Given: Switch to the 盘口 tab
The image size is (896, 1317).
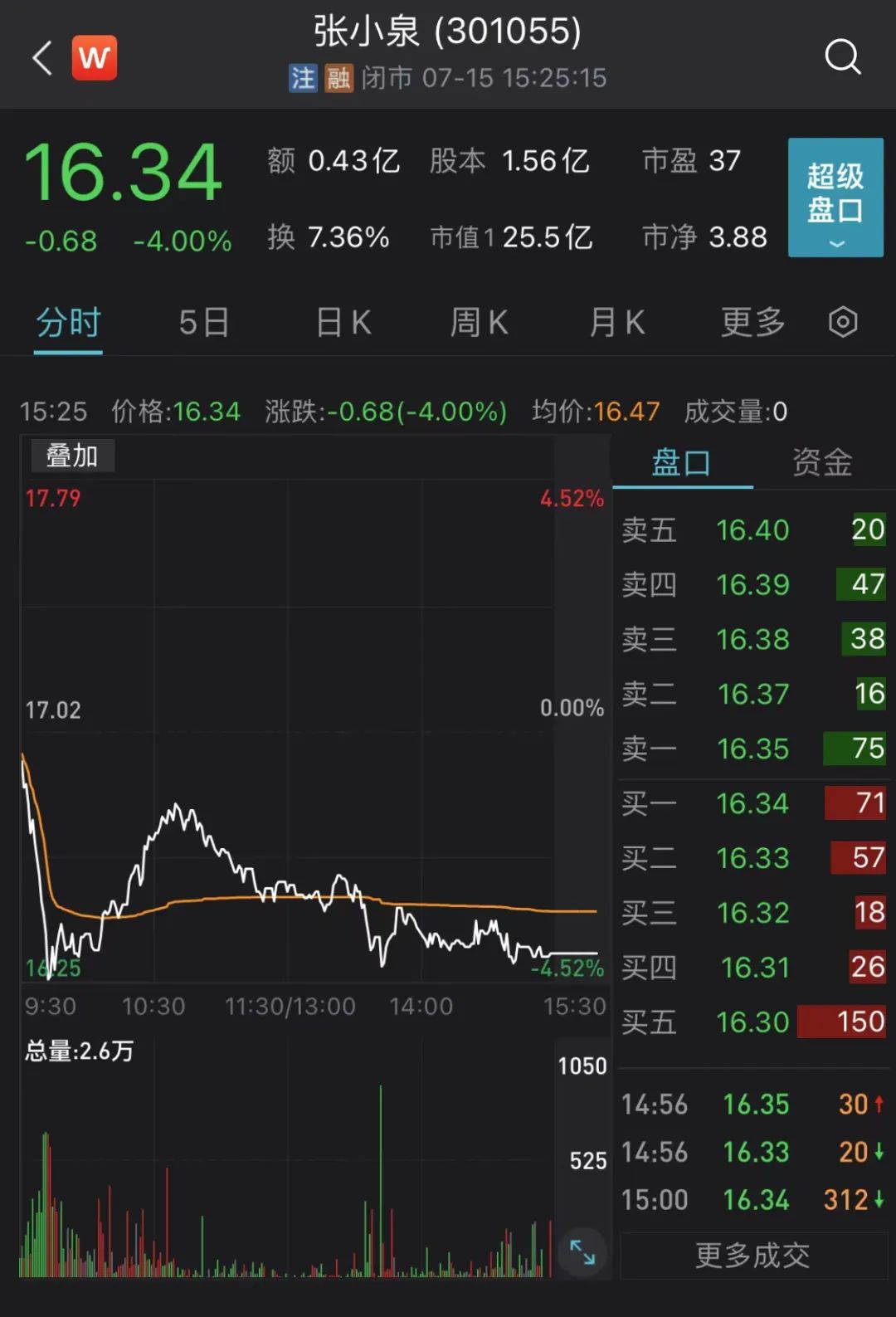Looking at the screenshot, I should point(681,463).
